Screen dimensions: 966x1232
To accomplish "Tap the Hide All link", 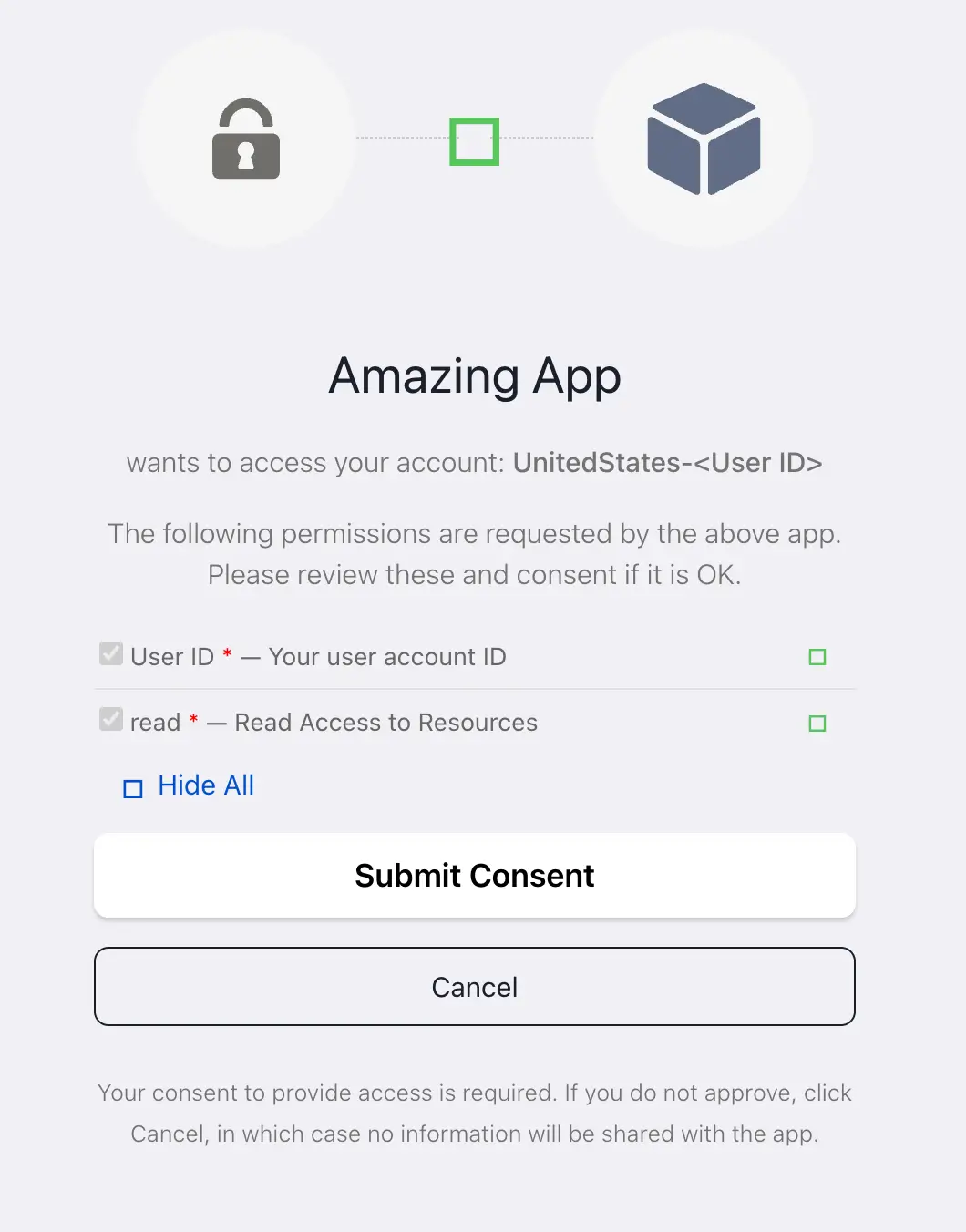I will coord(205,785).
